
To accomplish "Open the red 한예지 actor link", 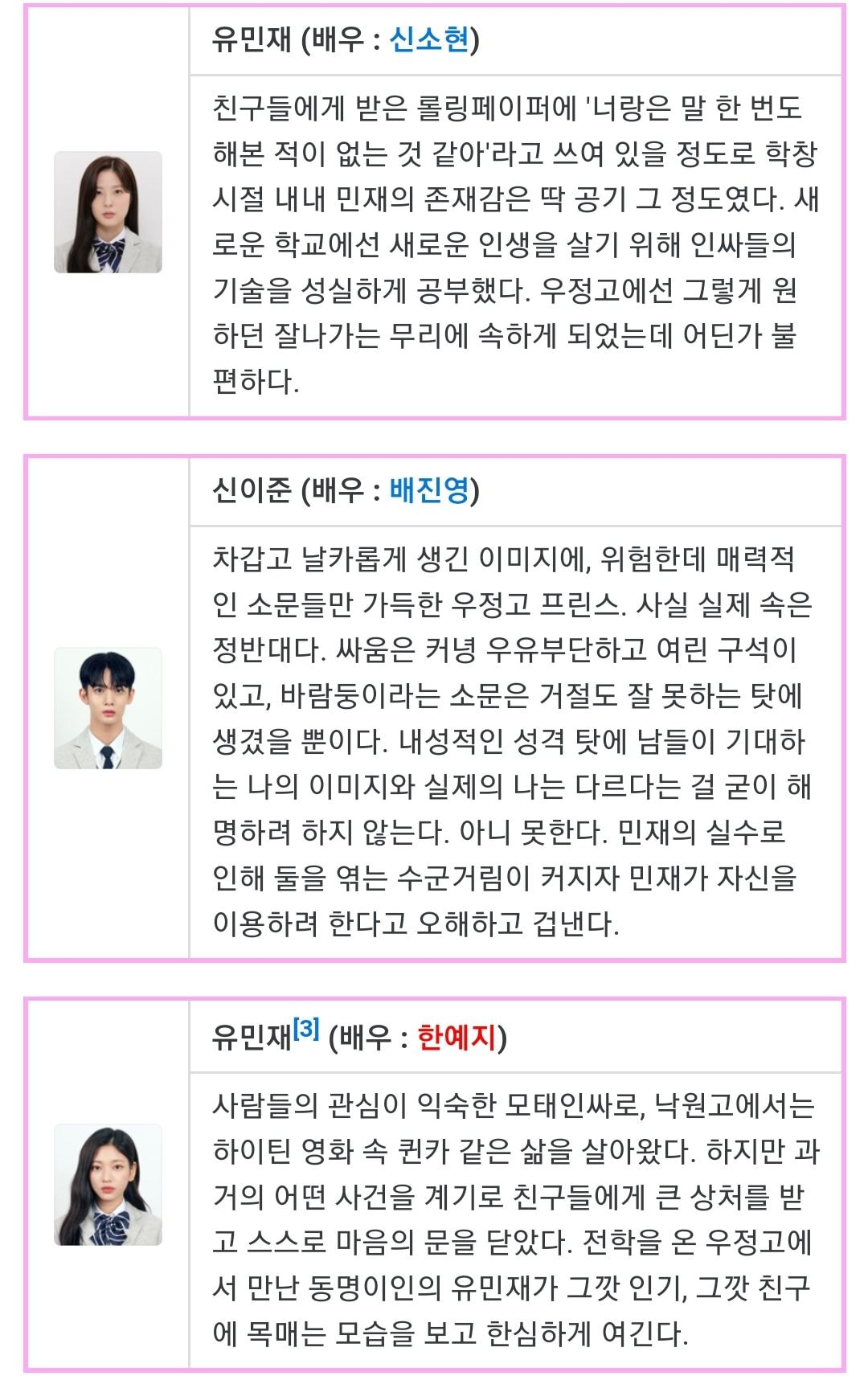I will click(x=457, y=1038).
